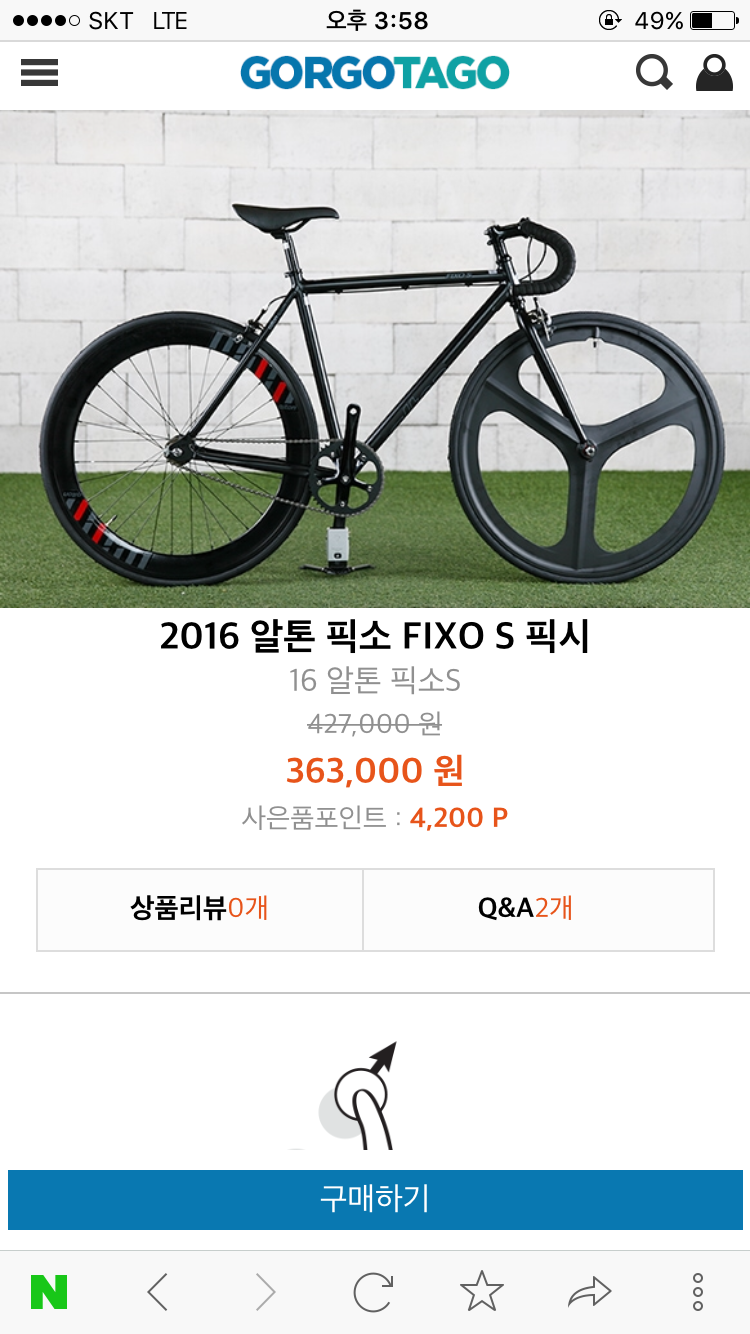Open the user account icon

coord(714,73)
